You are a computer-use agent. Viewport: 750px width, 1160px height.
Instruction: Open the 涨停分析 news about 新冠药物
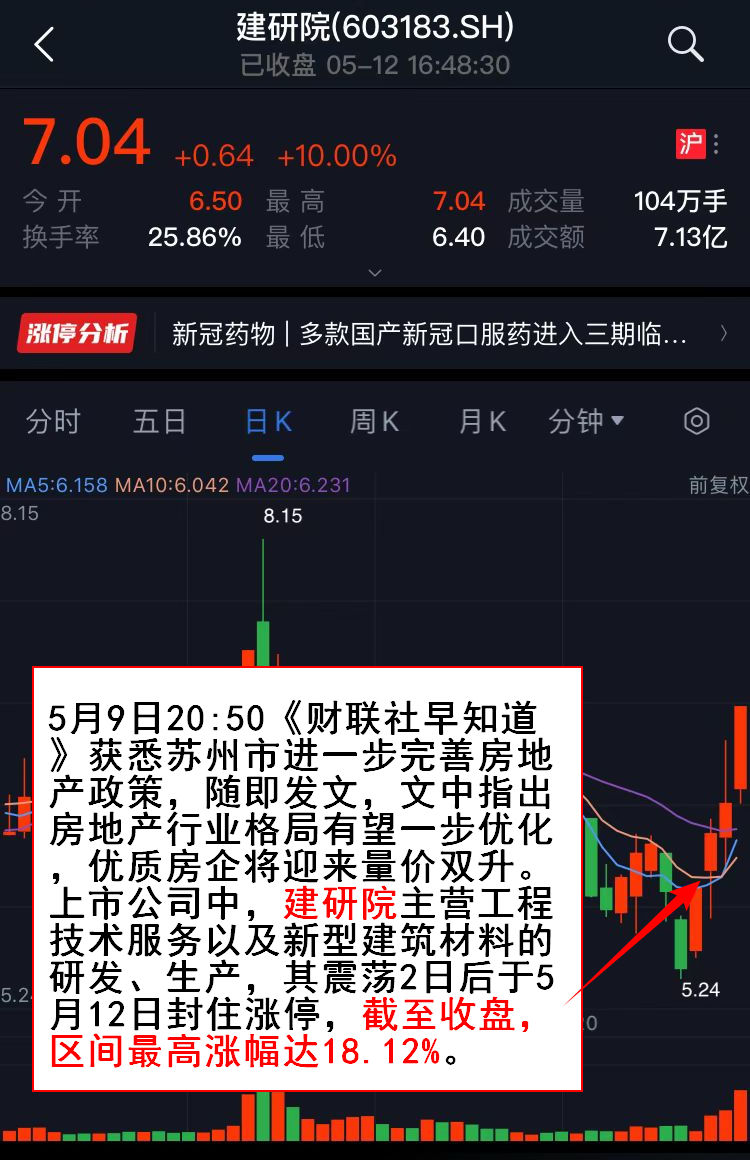(x=430, y=334)
